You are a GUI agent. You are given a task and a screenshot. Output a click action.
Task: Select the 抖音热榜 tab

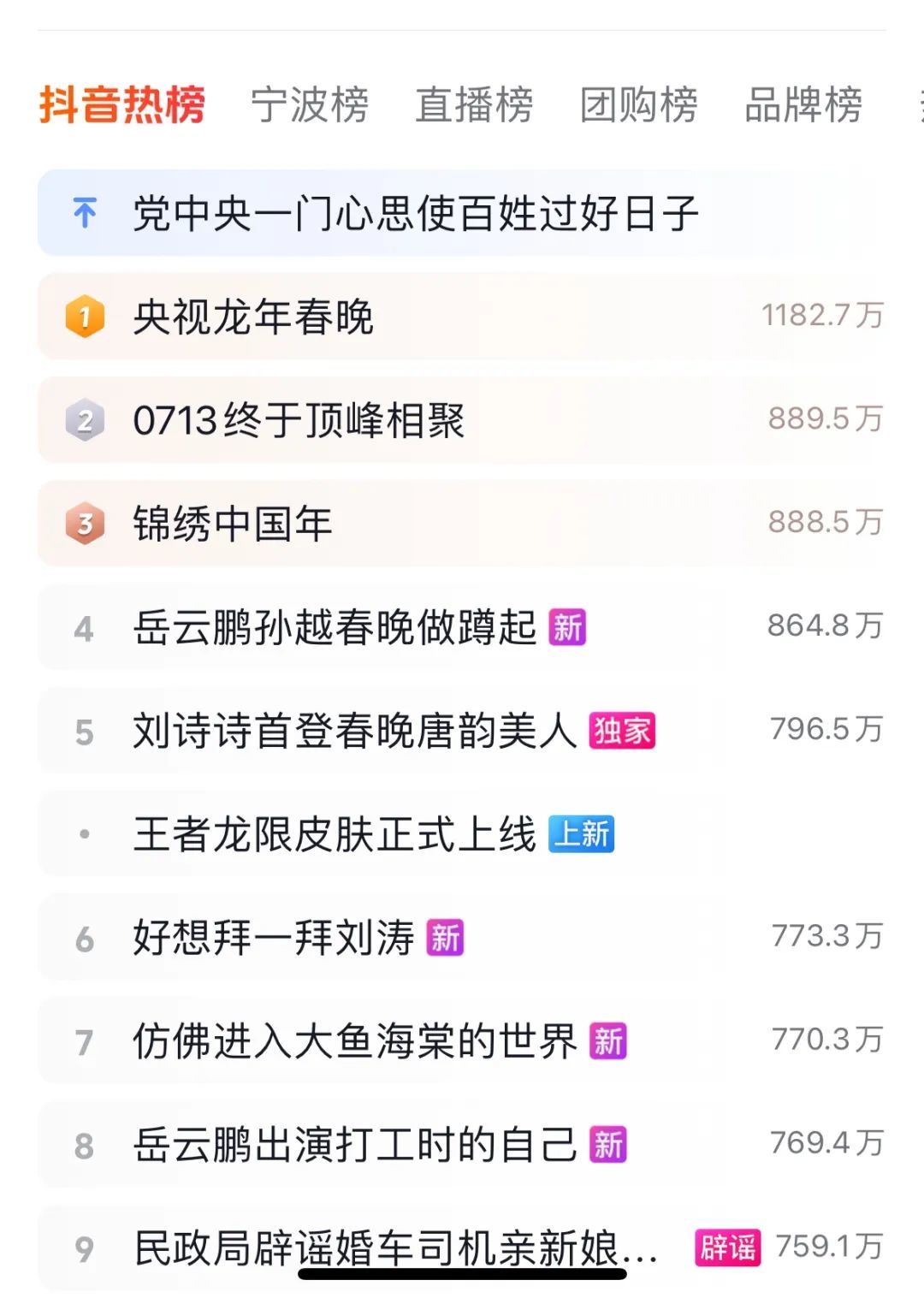(x=121, y=106)
